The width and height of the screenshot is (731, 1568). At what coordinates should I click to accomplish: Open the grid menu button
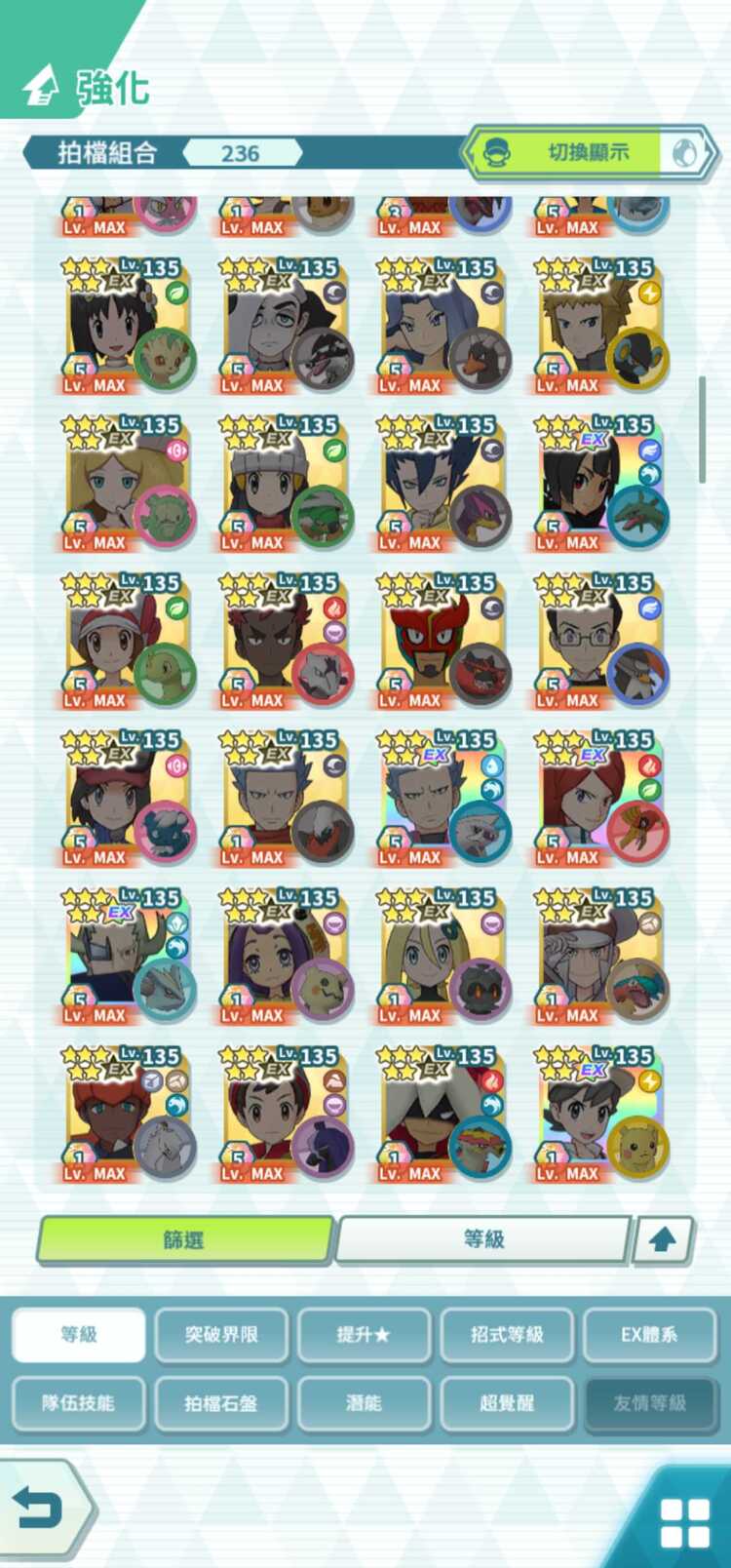click(x=684, y=1523)
